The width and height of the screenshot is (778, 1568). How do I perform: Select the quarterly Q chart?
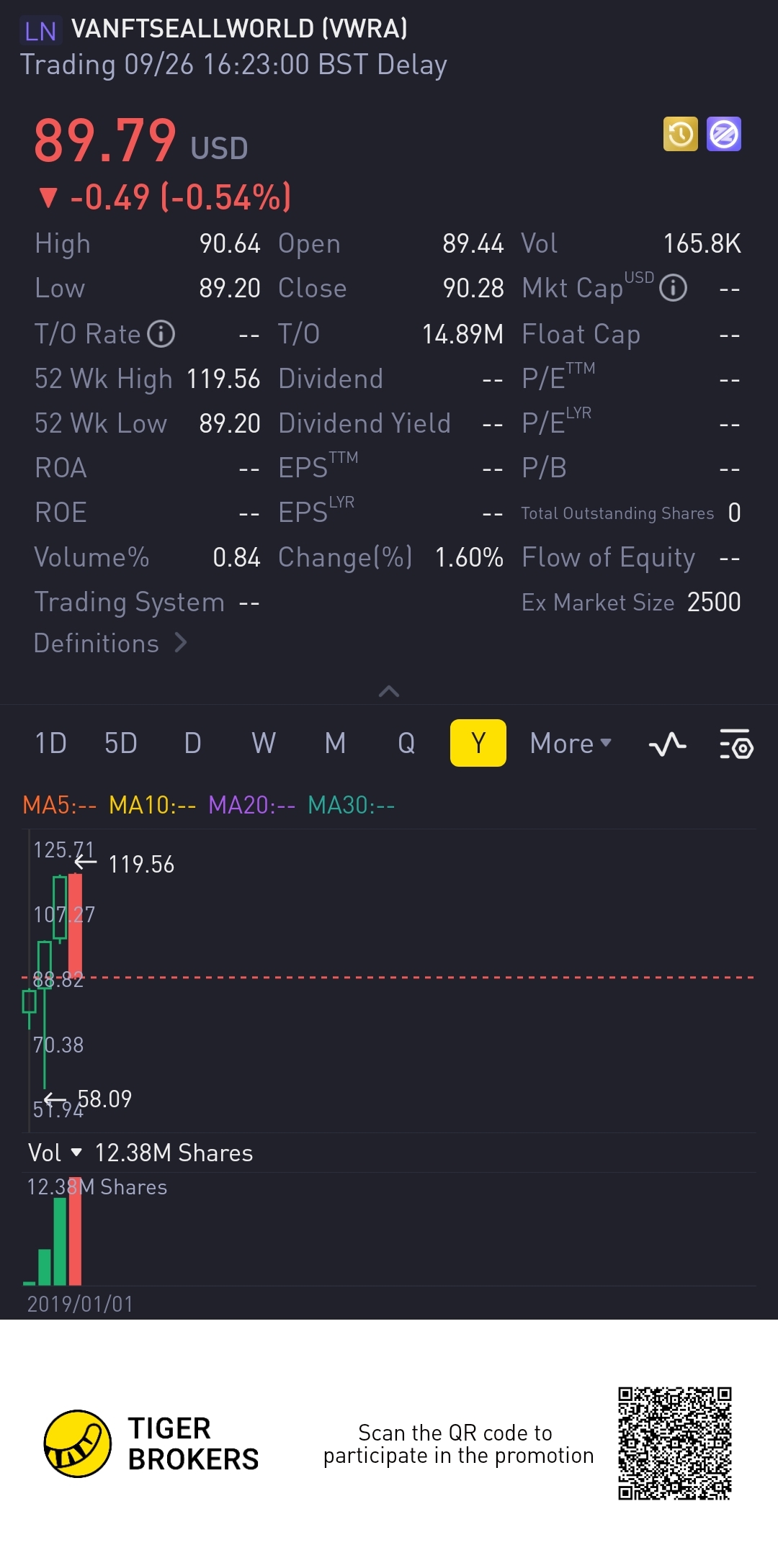tap(406, 743)
